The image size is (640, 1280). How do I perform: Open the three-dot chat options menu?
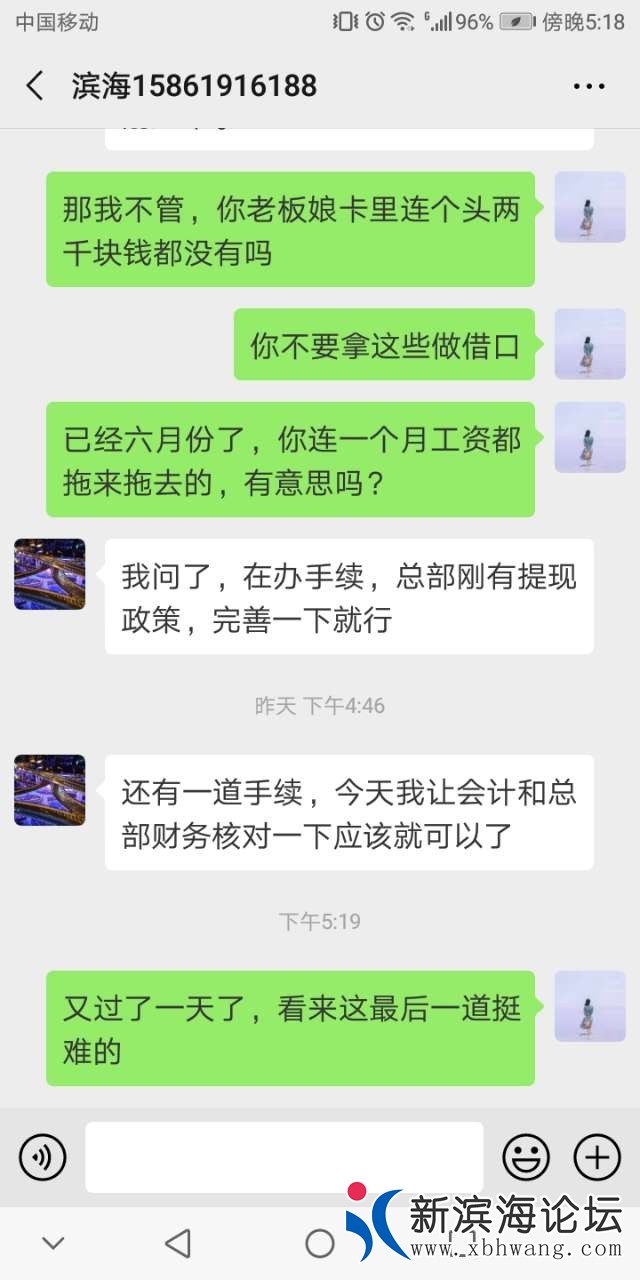point(589,86)
